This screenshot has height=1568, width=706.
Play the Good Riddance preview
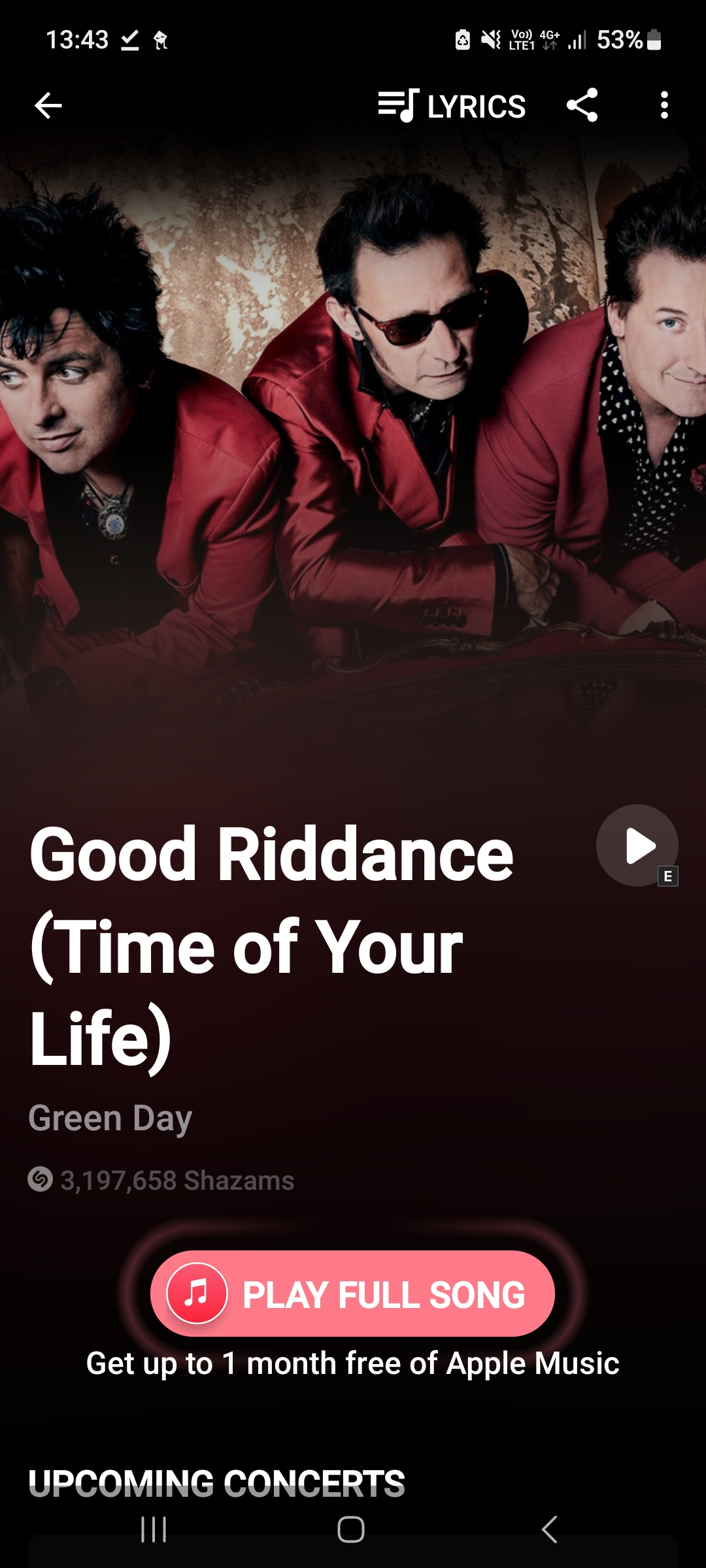coord(637,845)
